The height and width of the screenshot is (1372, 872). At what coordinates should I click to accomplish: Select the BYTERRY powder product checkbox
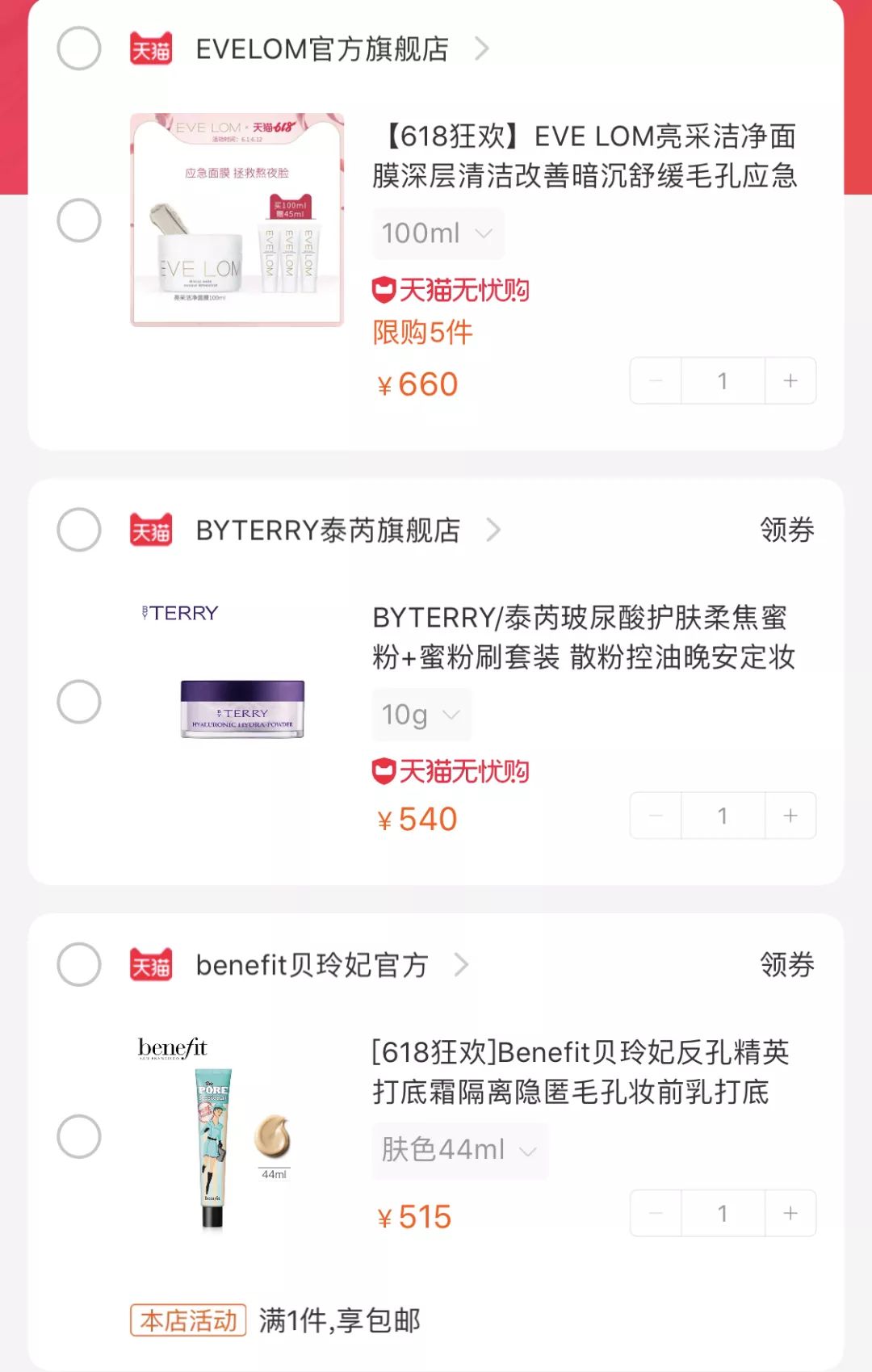(x=78, y=703)
